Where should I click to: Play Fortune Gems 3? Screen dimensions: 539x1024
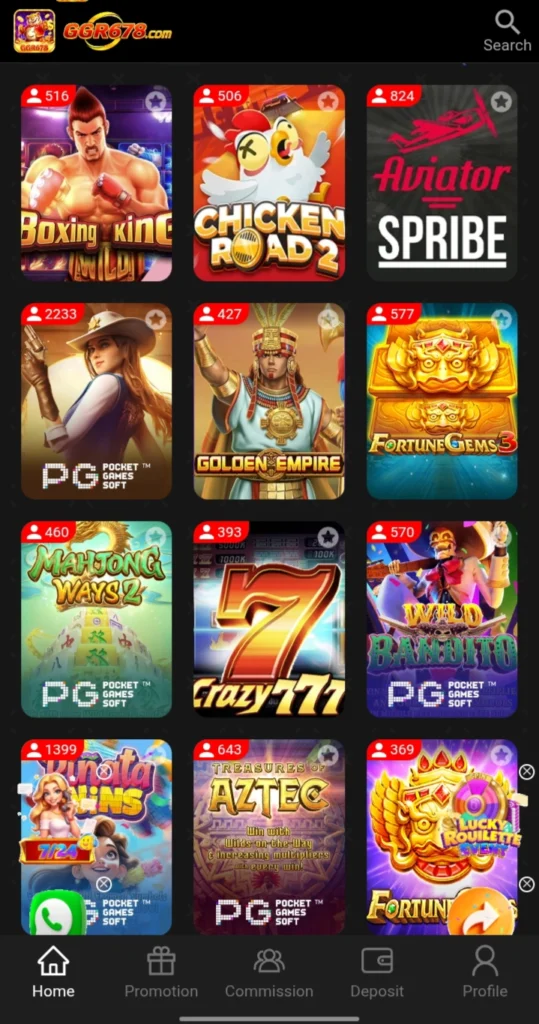pyautogui.click(x=442, y=401)
